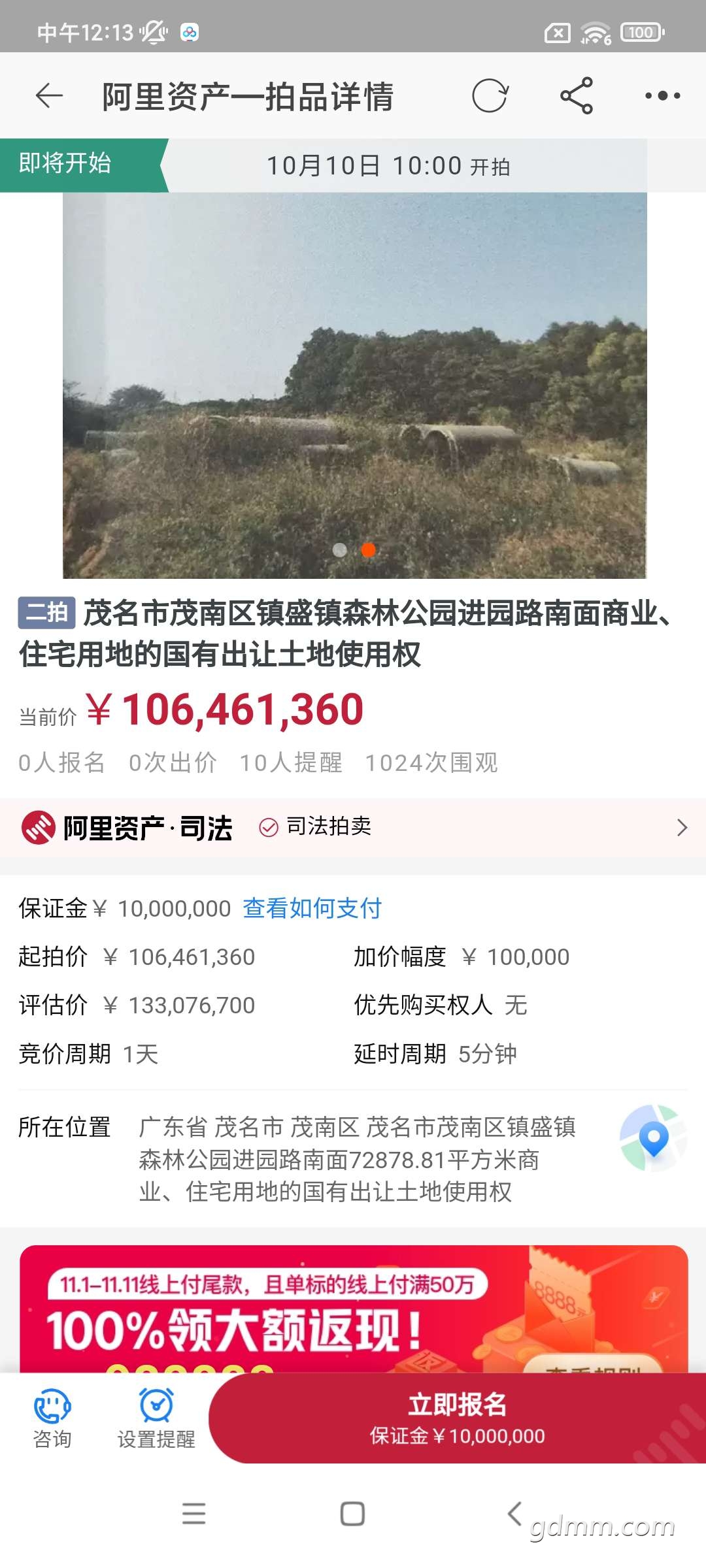Set an auction reminder with 设置提醒
Viewport: 706px width, 1568px height.
tap(156, 1418)
